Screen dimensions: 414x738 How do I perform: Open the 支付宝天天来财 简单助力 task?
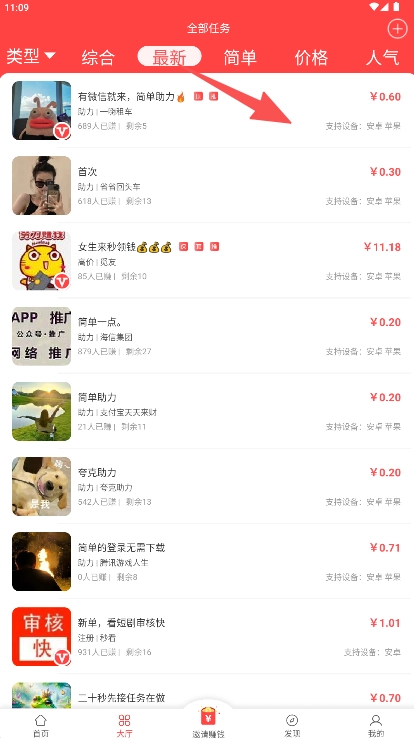tap(207, 411)
